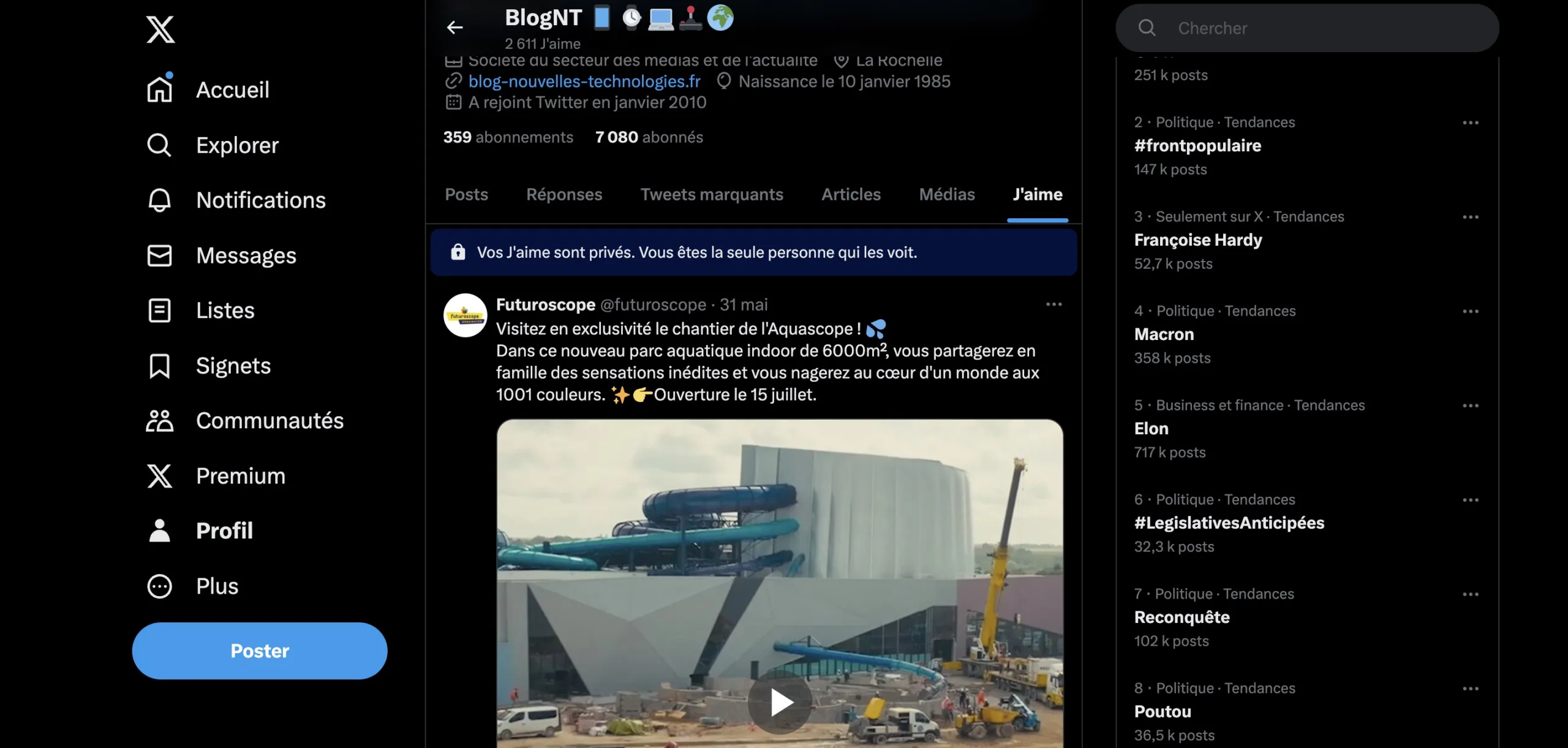Switch to the Réponses tab
The image size is (1568, 748).
coord(564,194)
